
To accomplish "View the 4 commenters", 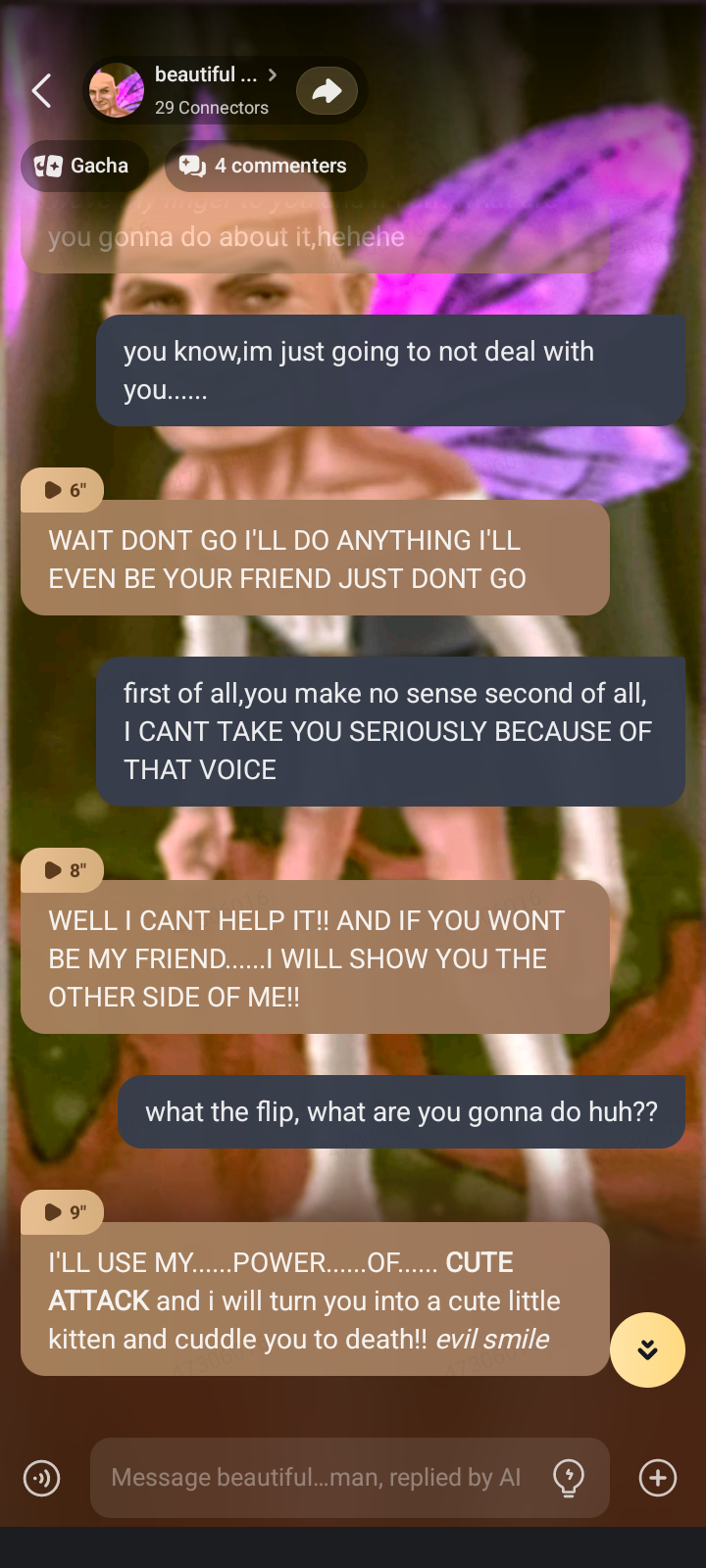I will click(265, 166).
